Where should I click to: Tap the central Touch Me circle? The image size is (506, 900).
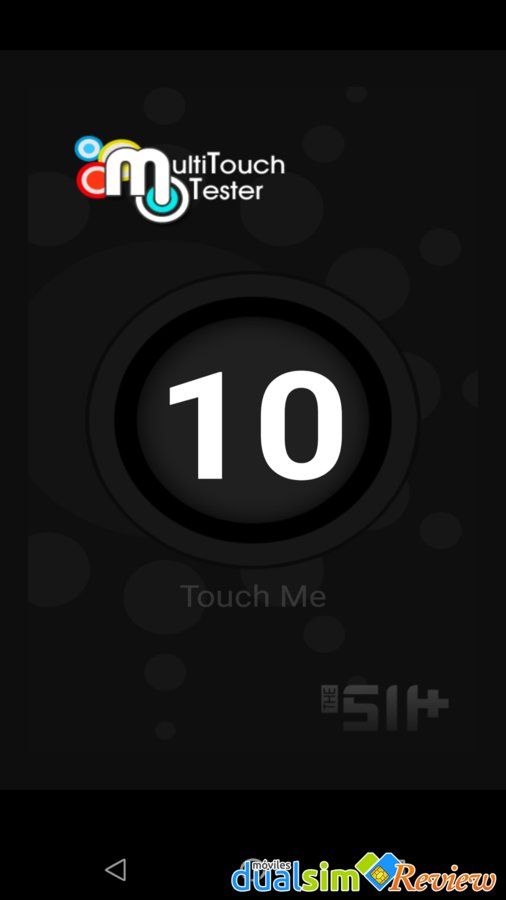point(253,420)
